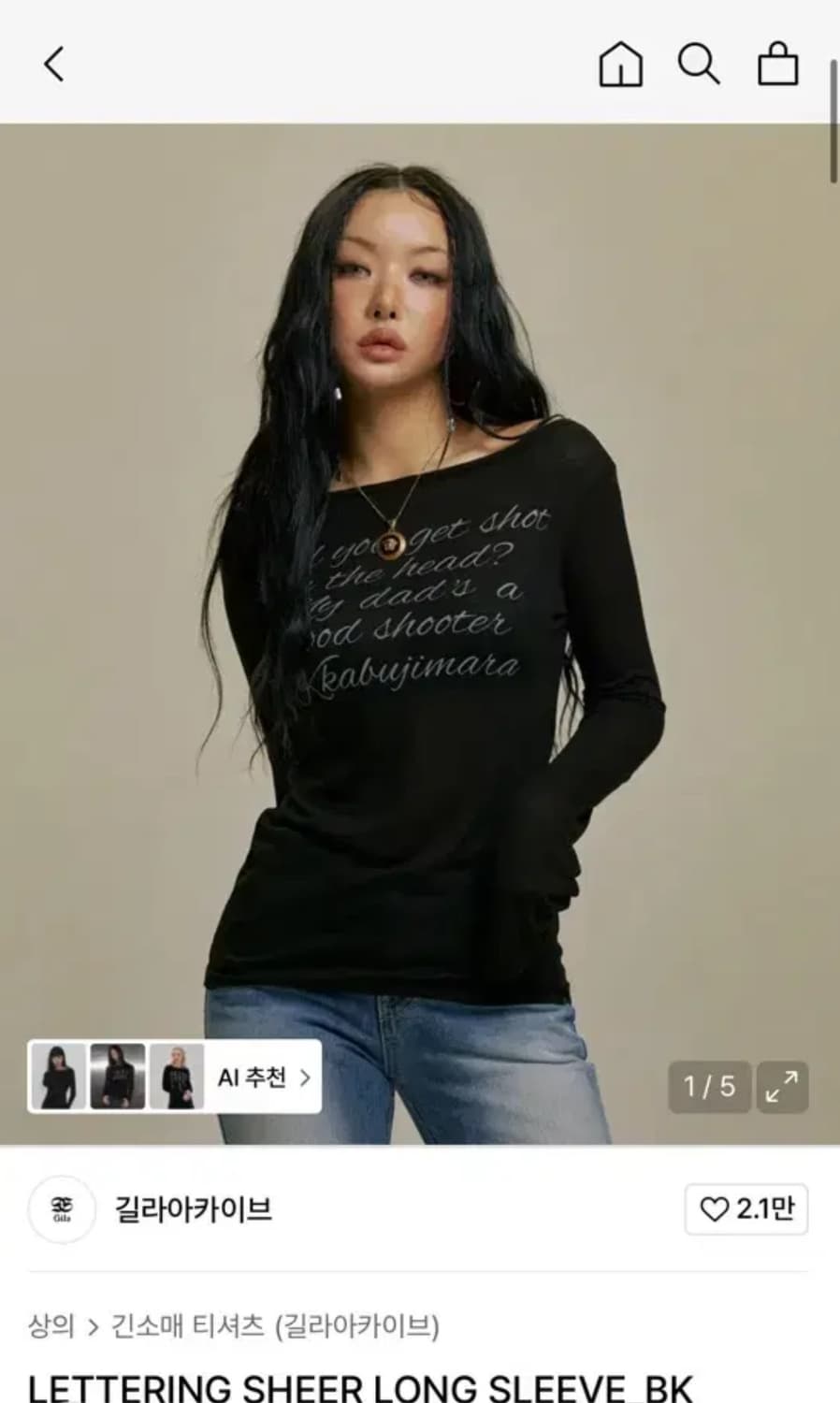
Task: Click the 1 / 5 image counter badge
Action: [x=710, y=1088]
